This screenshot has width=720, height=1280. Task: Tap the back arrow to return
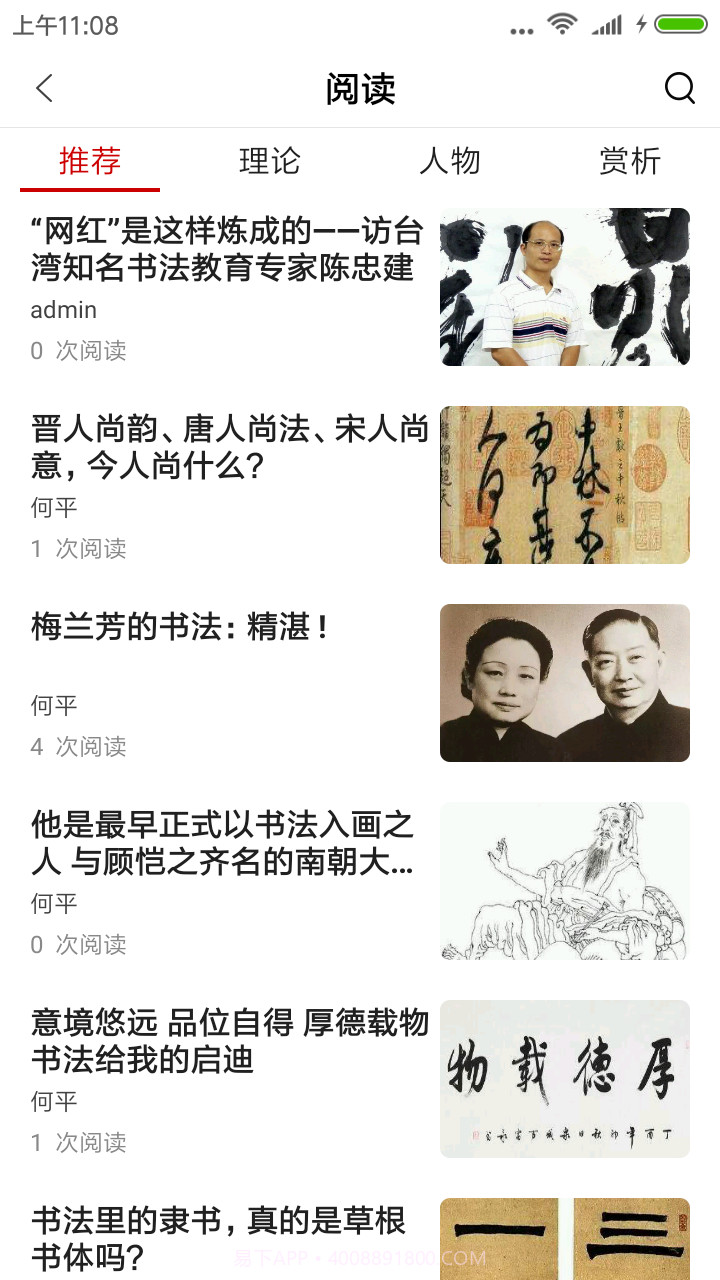pyautogui.click(x=43, y=88)
